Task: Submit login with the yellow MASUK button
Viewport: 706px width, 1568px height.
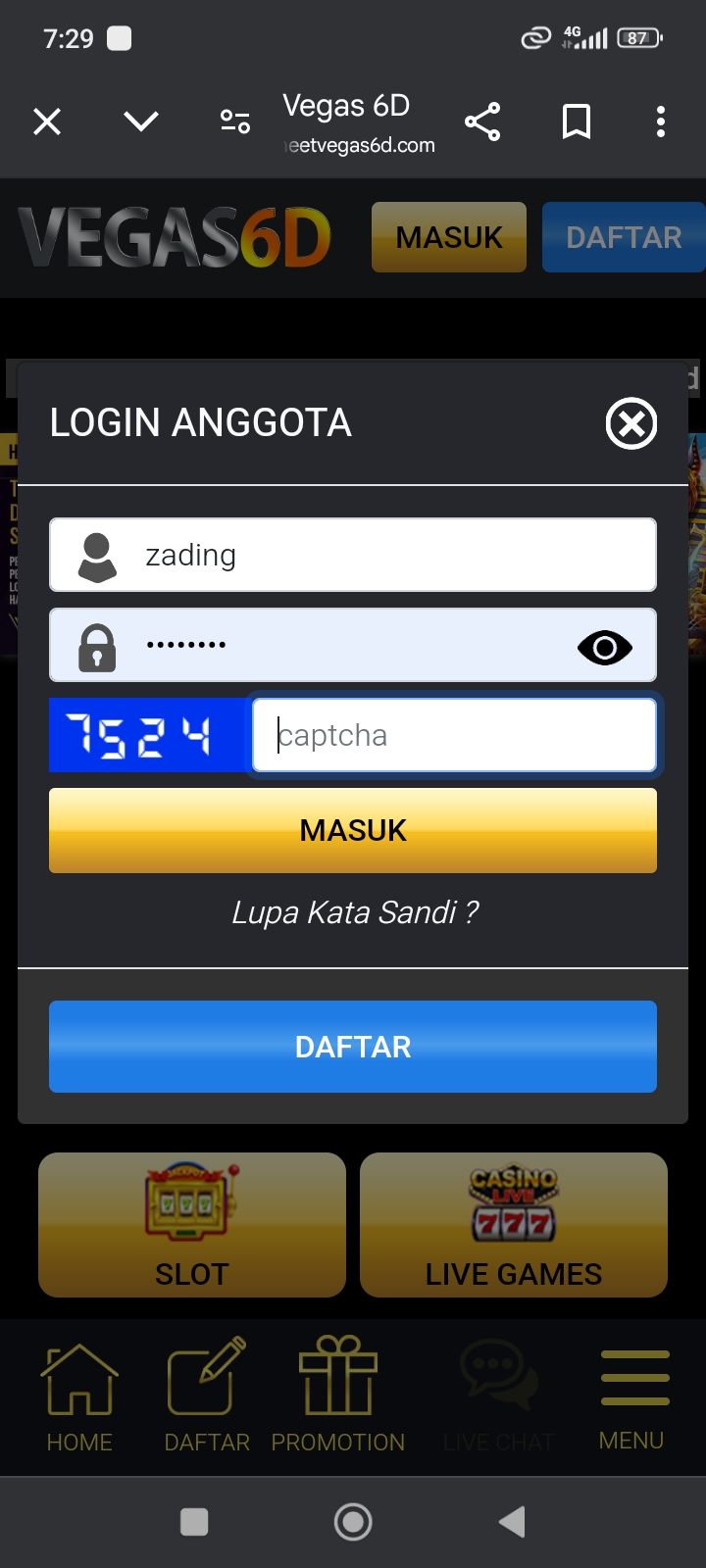Action: coord(353,830)
